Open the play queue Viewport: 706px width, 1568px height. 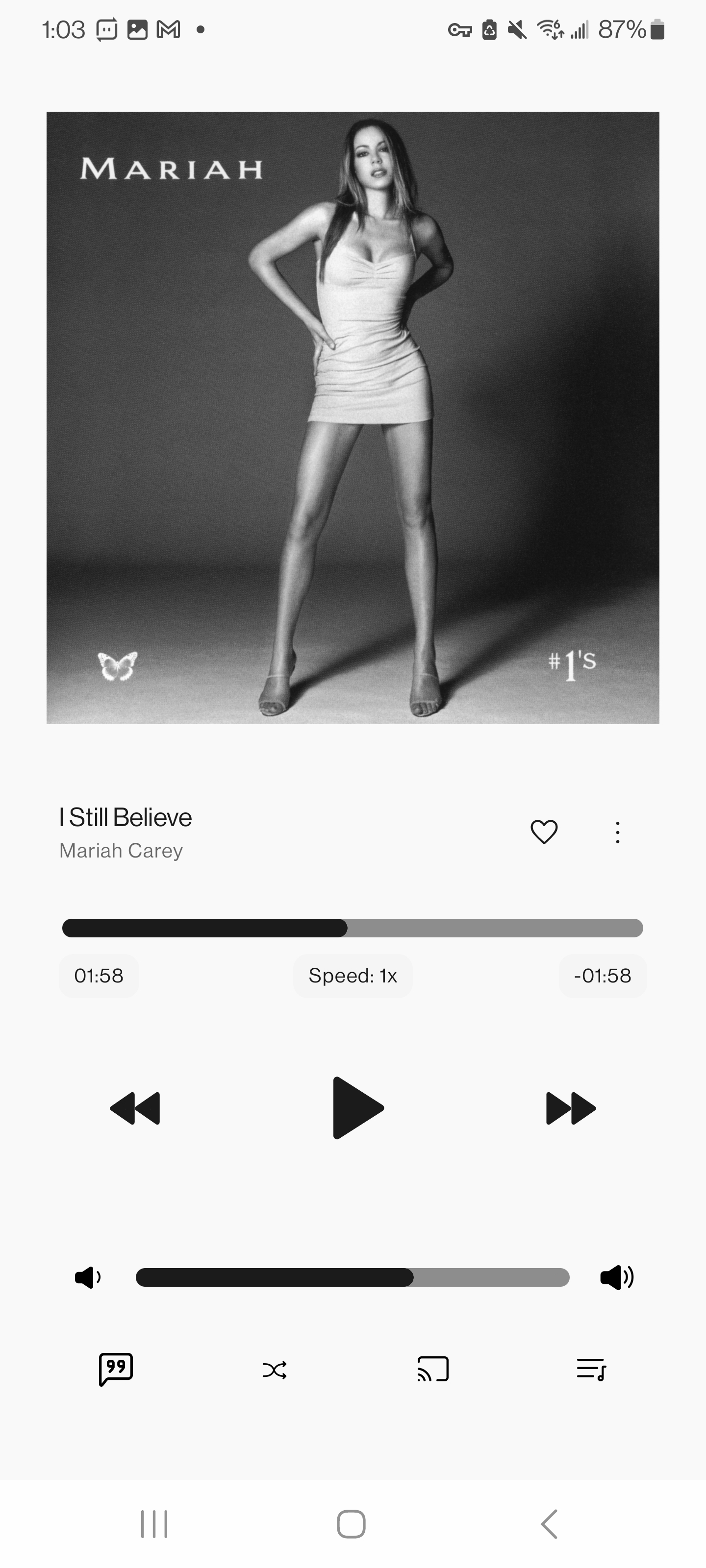pyautogui.click(x=591, y=1370)
